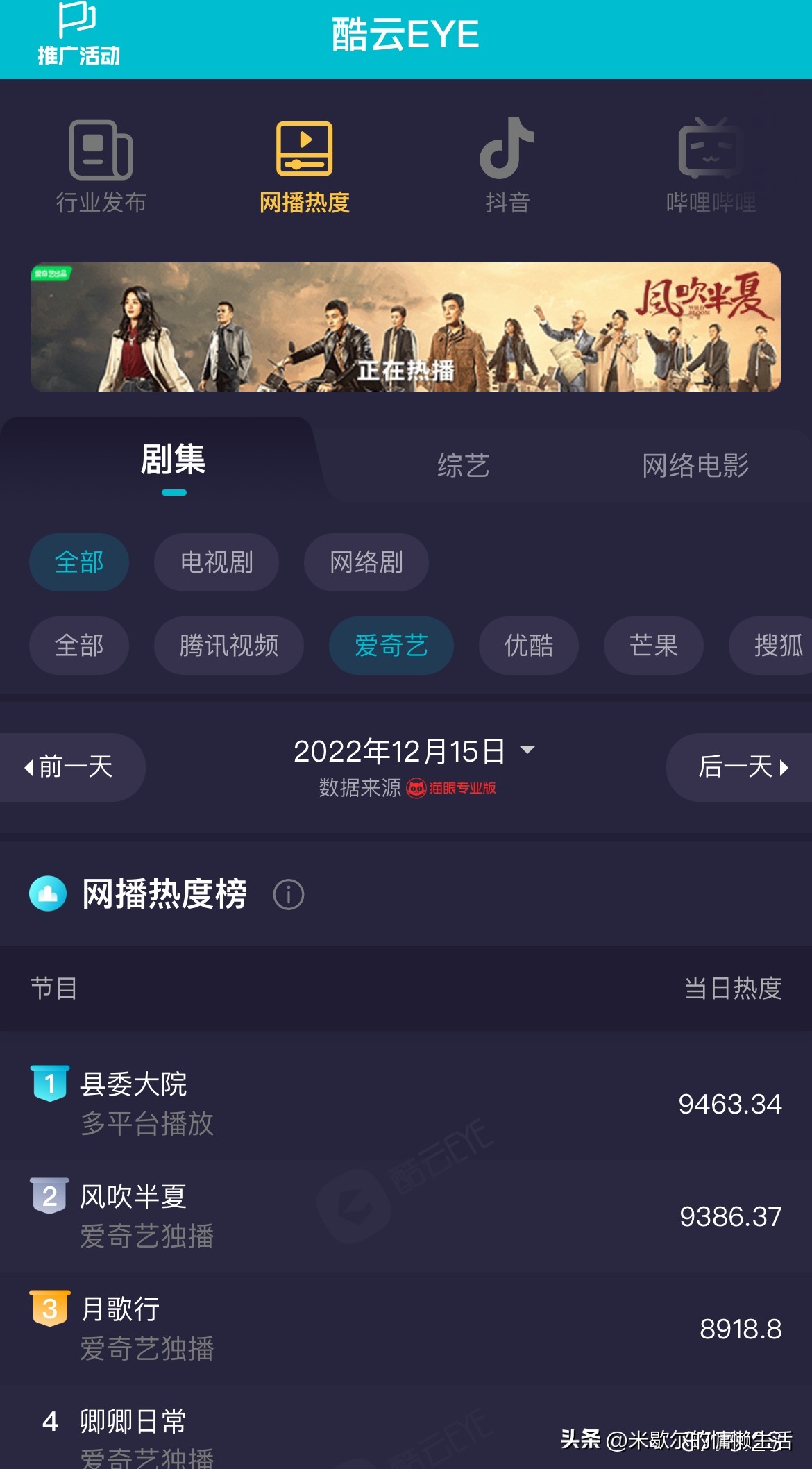The width and height of the screenshot is (812, 1469).
Task: Enable the 网络剧 filter
Action: coord(365,562)
